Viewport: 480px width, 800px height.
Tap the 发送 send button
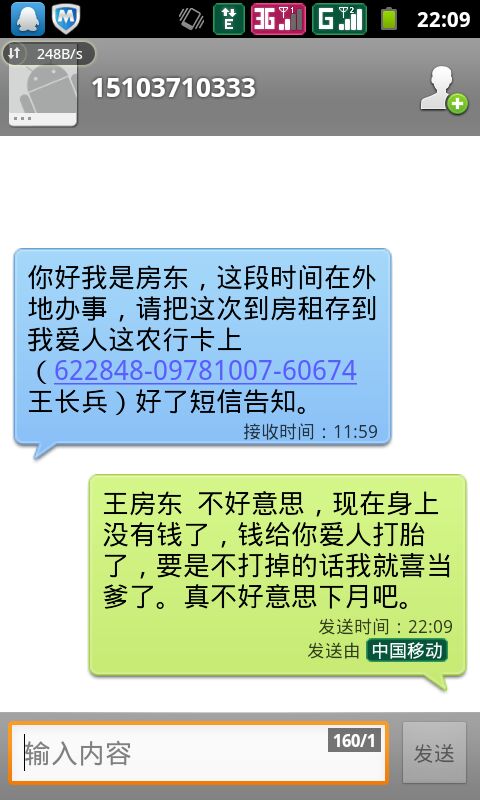(x=434, y=753)
